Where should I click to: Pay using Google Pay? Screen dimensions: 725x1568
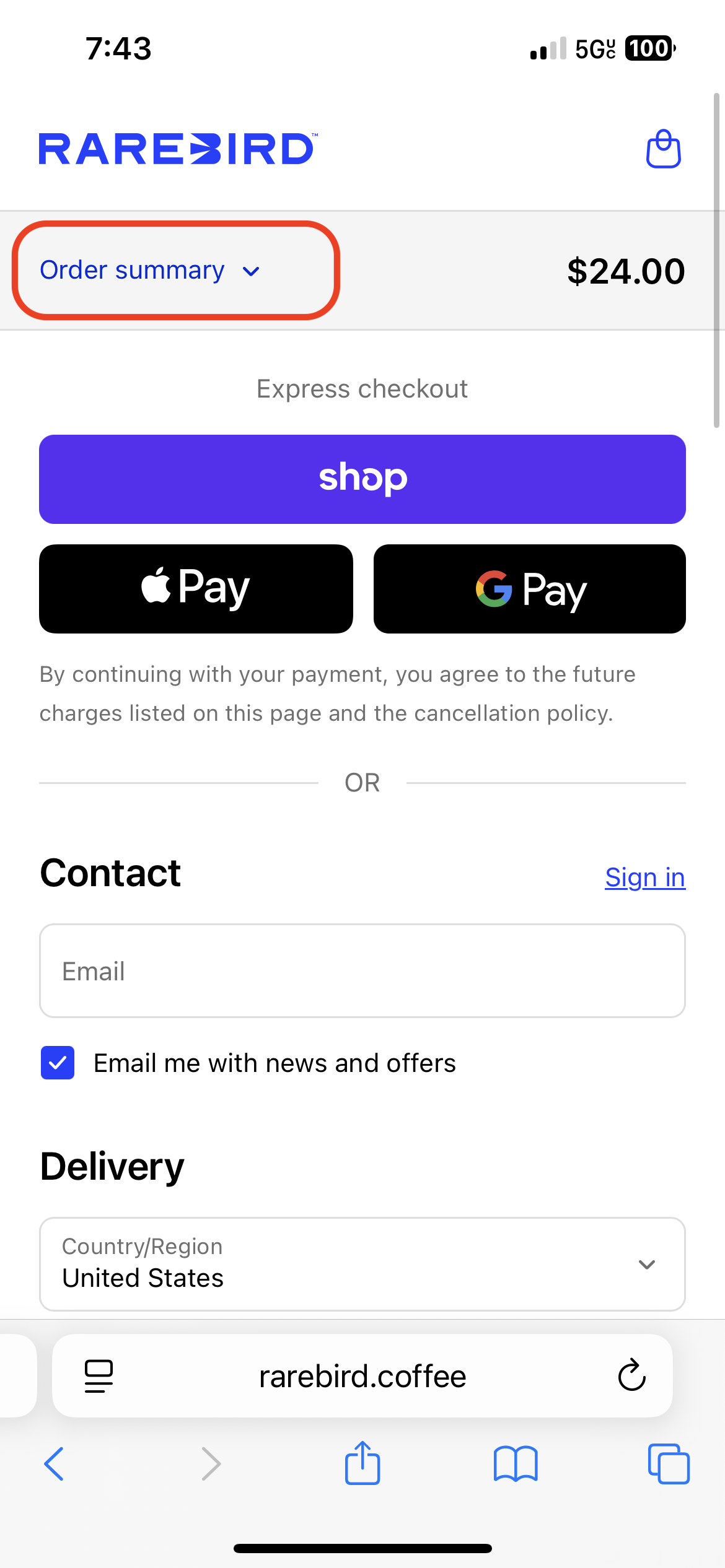click(x=529, y=588)
